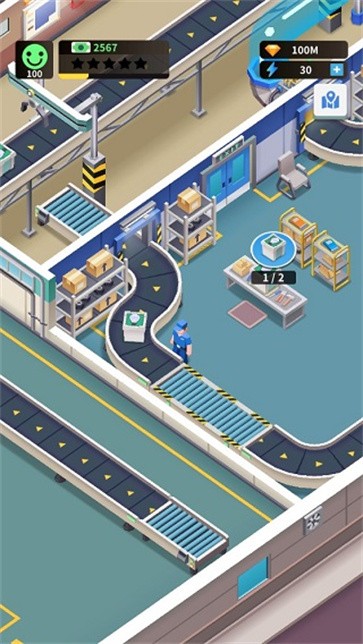Screen dimensions: 363x644
Task: Open the cash and star rating panel
Action: coord(114,59)
